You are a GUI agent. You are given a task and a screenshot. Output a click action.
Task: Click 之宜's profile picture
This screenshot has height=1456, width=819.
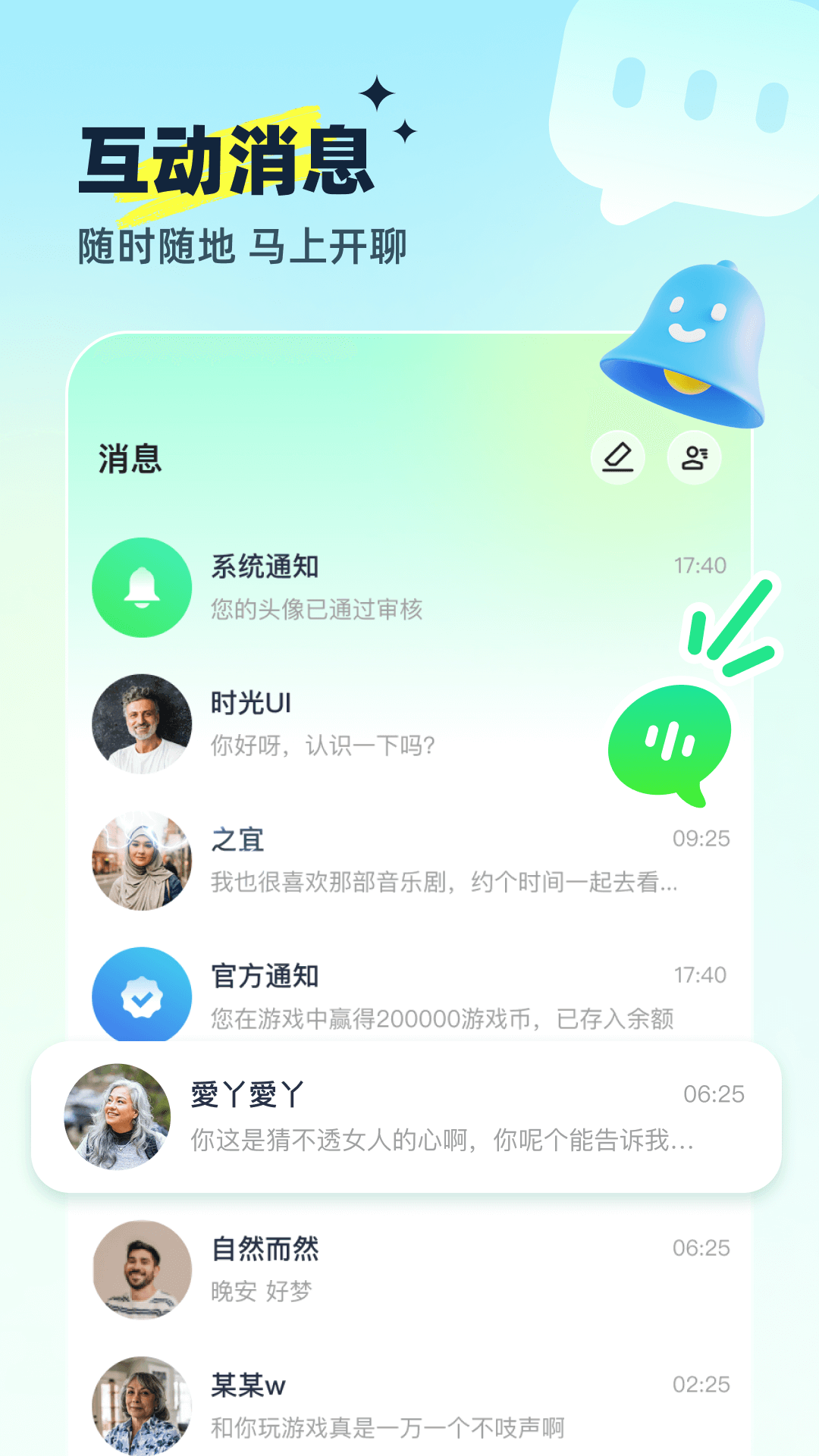point(140,861)
